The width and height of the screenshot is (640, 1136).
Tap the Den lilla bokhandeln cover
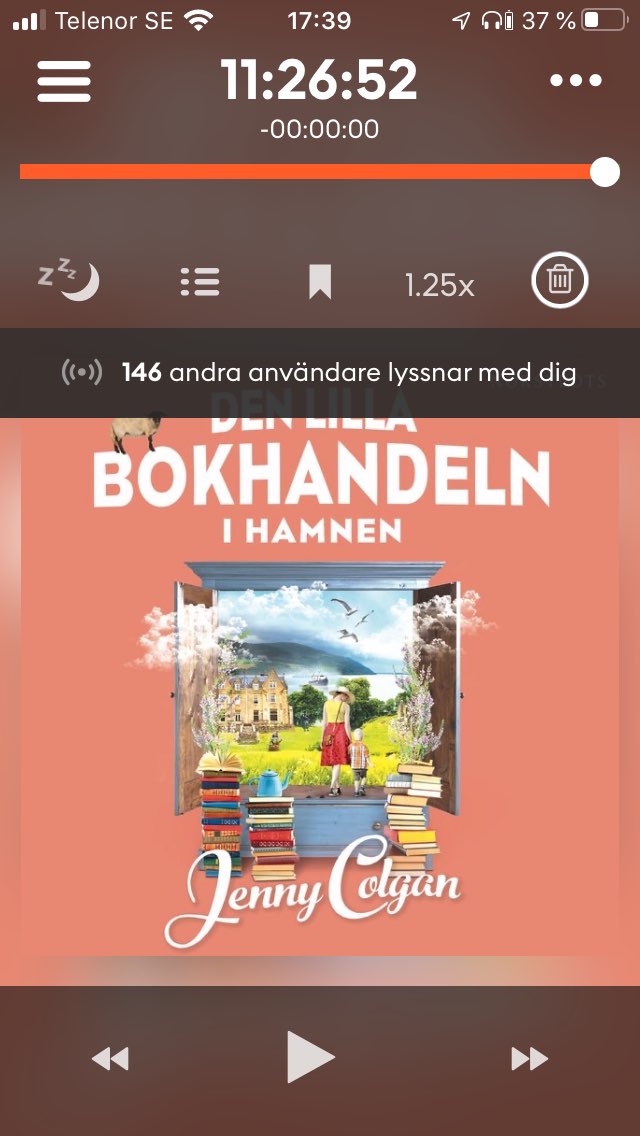(x=320, y=685)
